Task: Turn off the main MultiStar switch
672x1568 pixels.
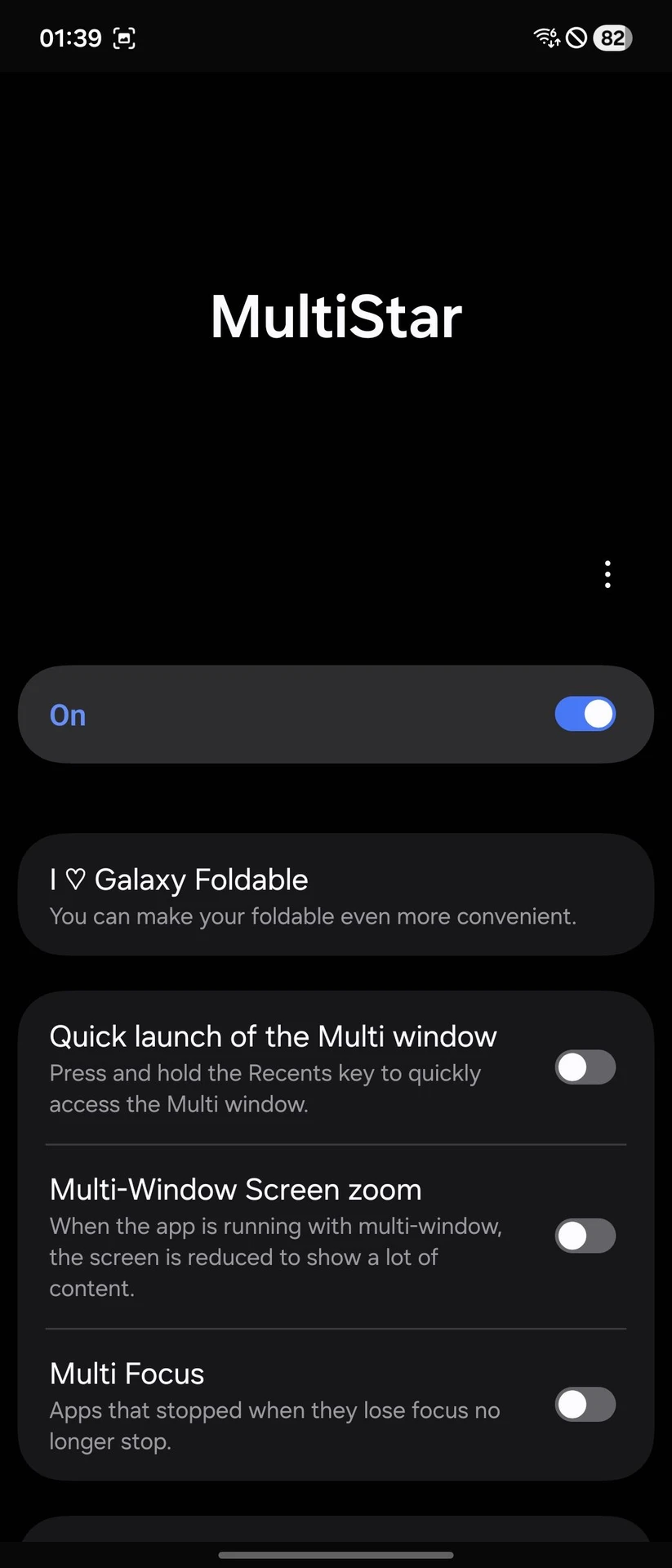Action: [585, 715]
